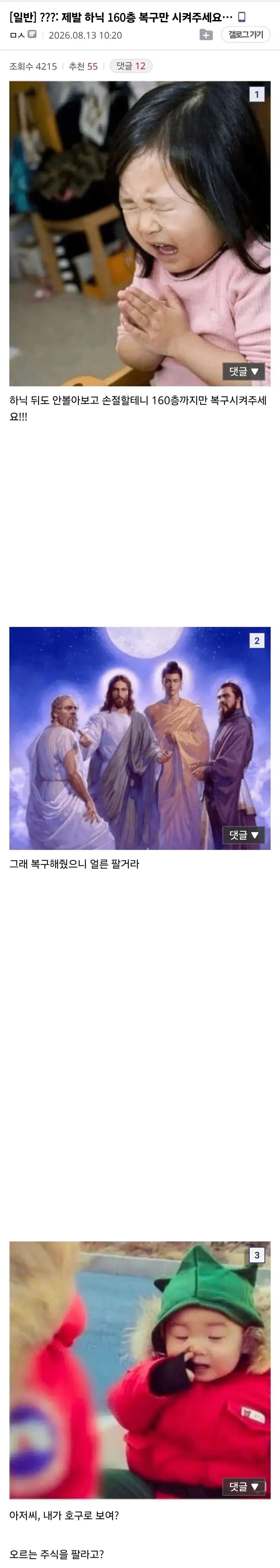View the crying girl image in full
The image size is (280, 1568).
tap(140, 234)
